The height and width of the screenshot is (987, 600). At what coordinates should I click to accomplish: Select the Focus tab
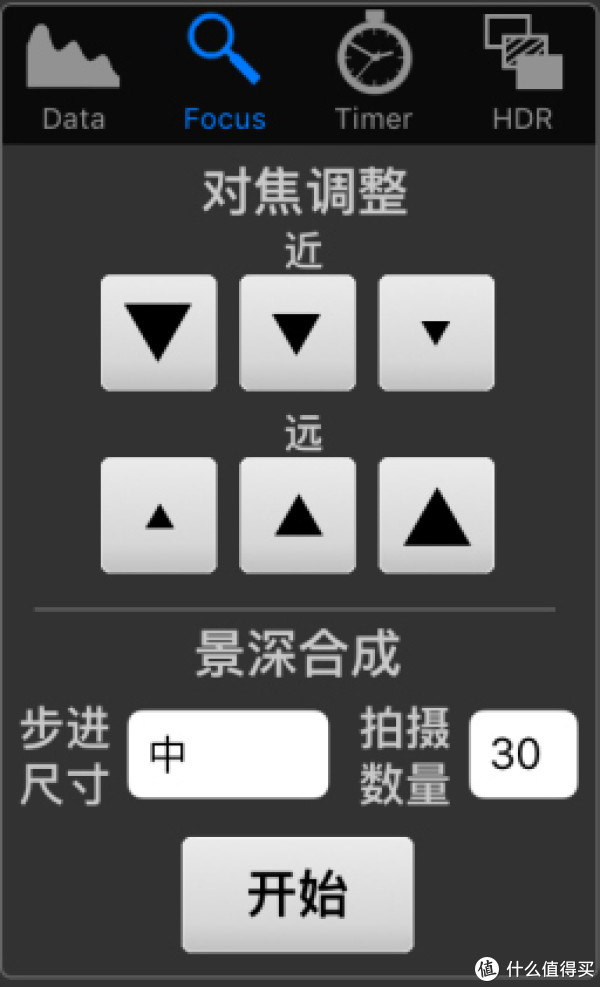click(x=224, y=74)
